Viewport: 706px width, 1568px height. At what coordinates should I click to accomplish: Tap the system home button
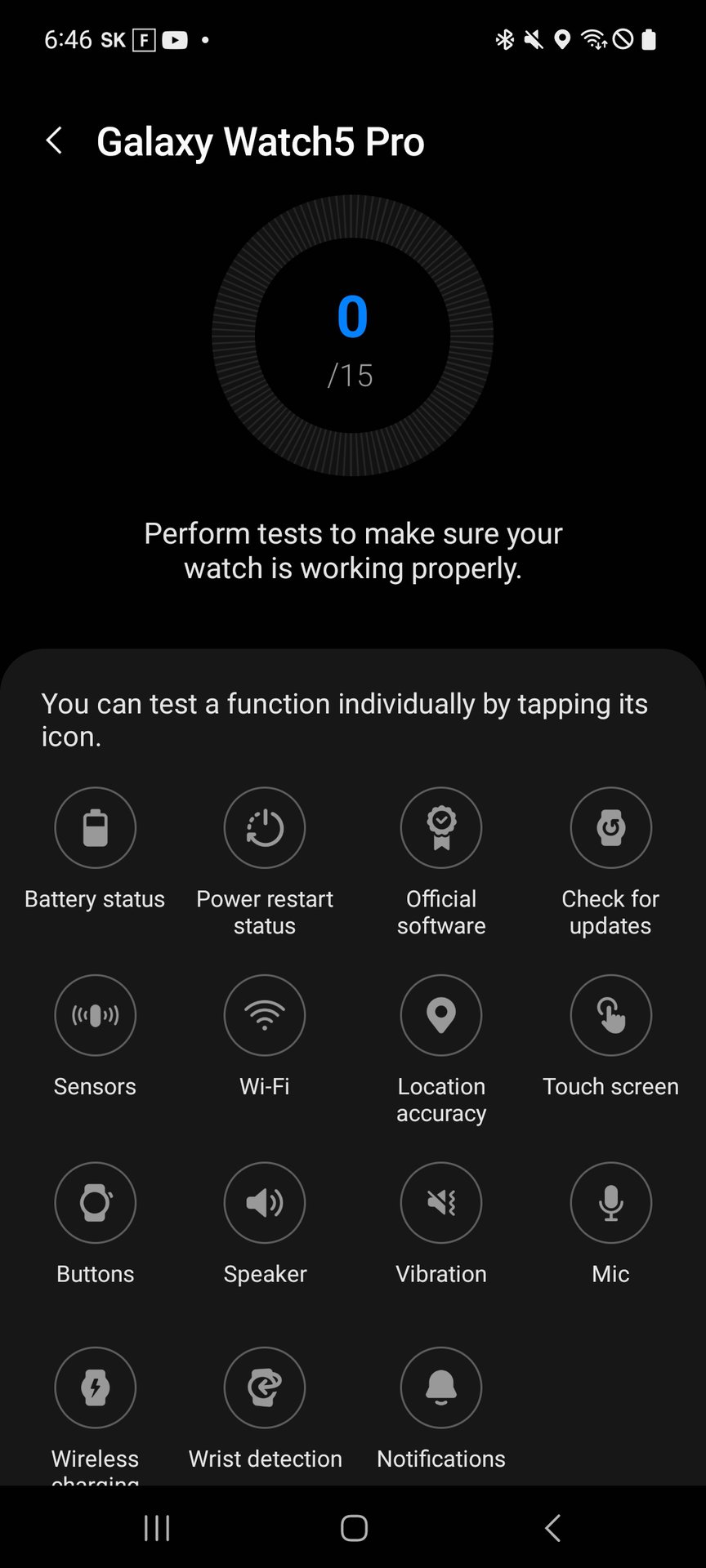click(353, 1528)
